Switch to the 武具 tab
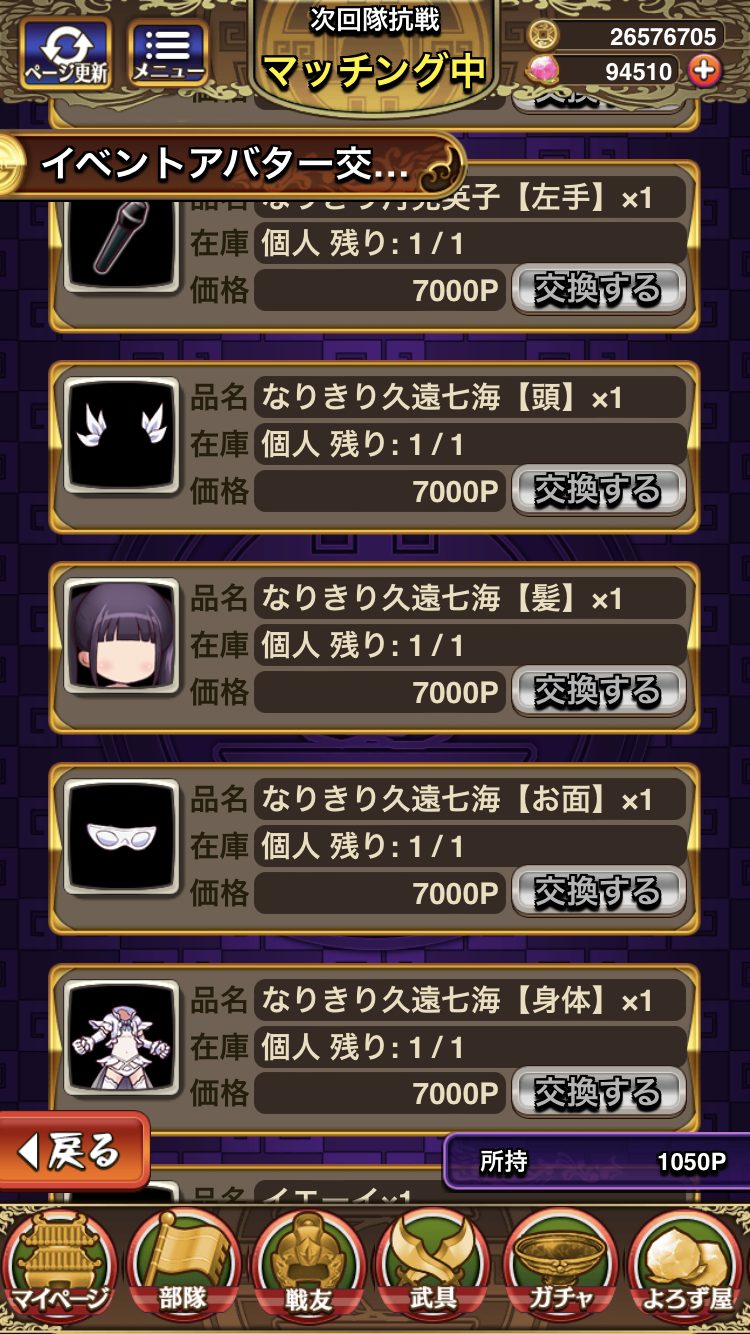 433,1268
